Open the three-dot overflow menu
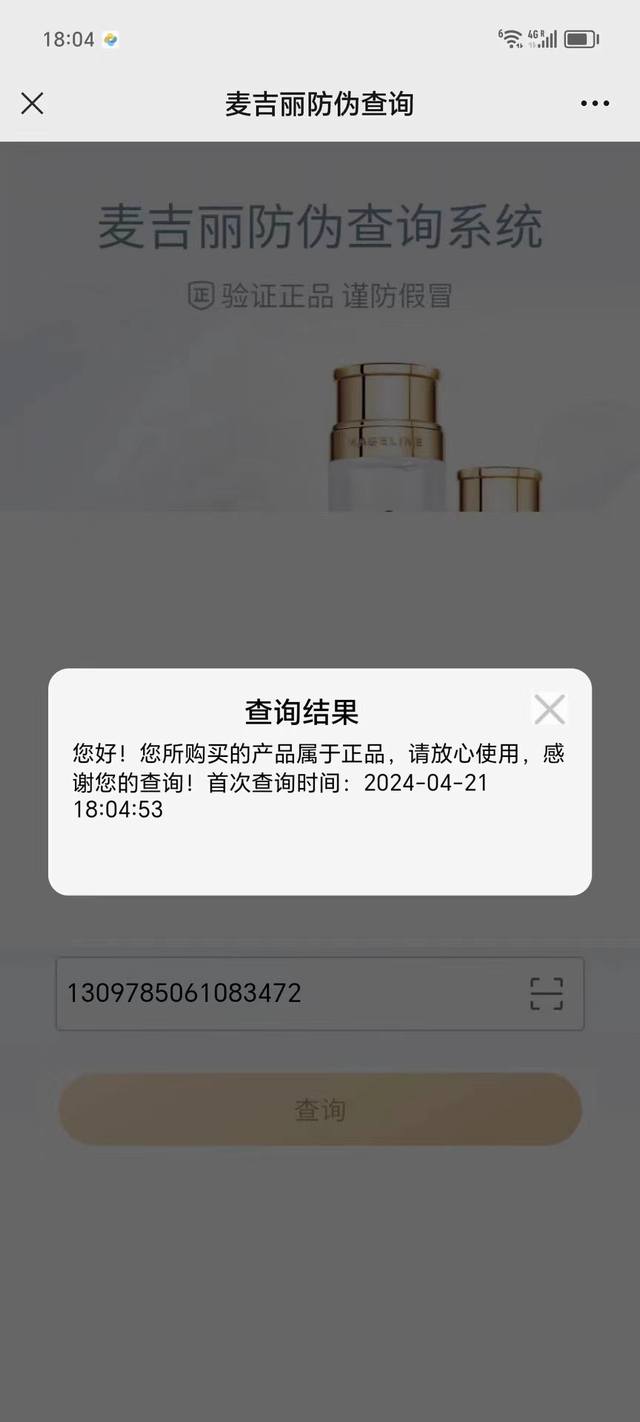The height and width of the screenshot is (1422, 640). tap(594, 103)
